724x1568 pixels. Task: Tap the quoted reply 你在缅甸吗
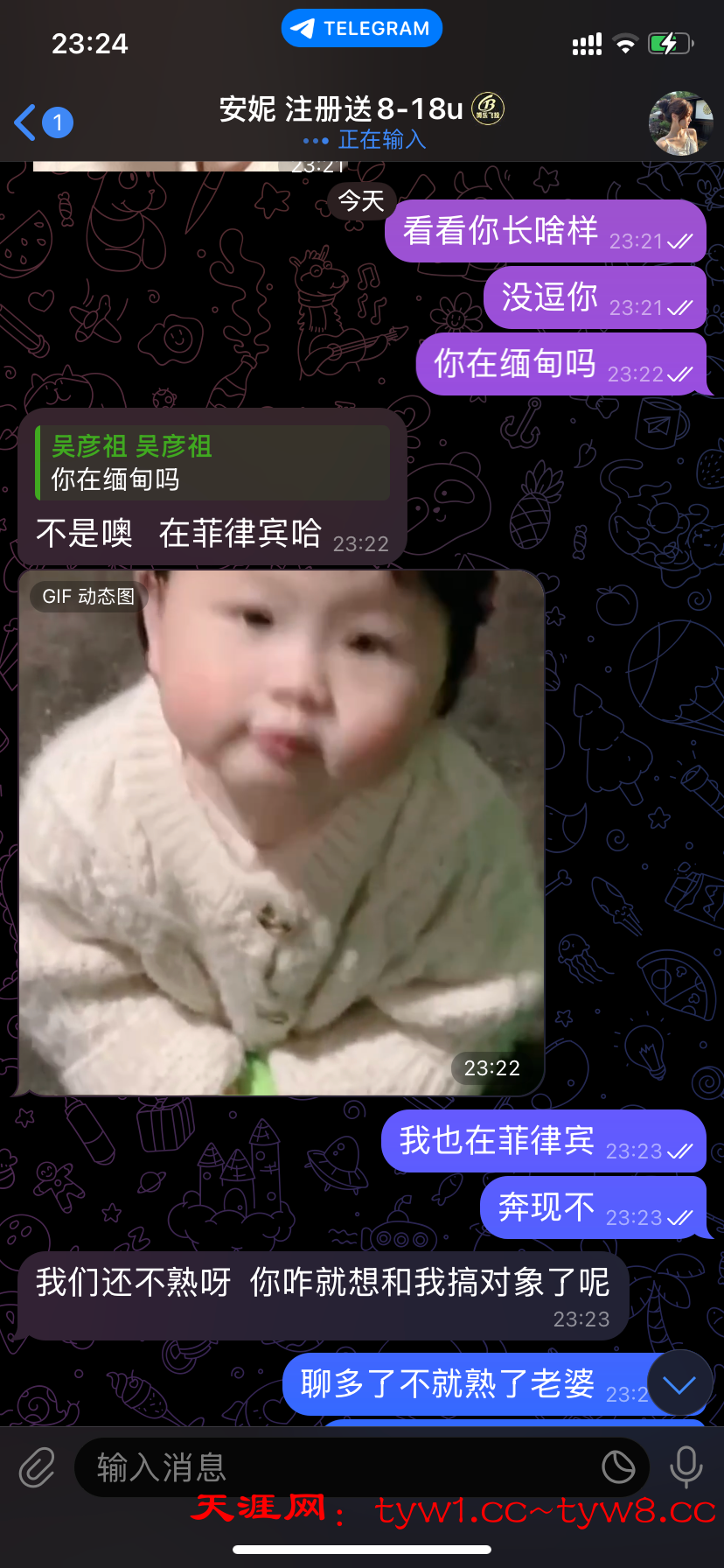[212, 463]
